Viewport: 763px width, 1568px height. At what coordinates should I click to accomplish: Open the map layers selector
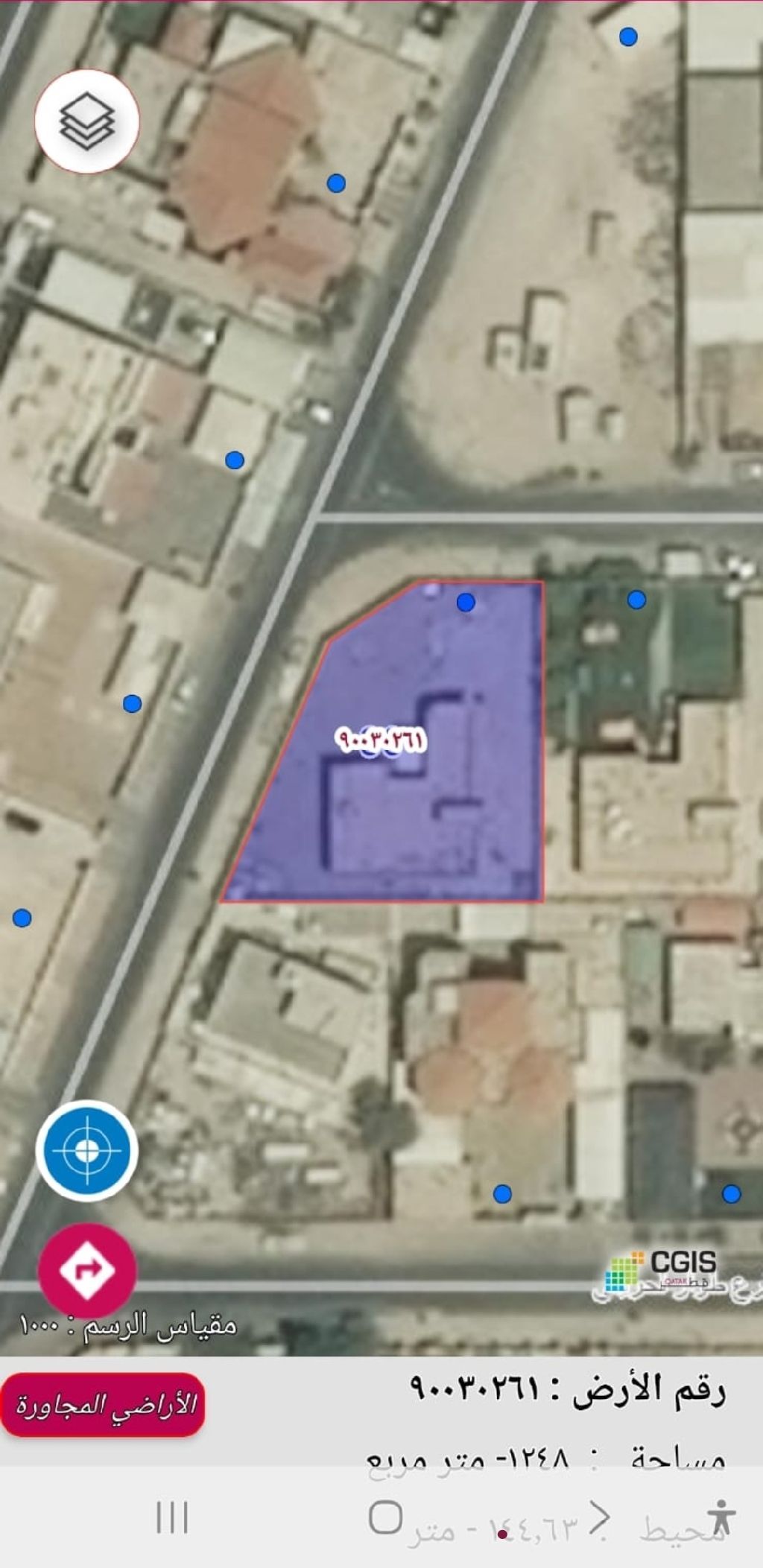click(x=87, y=121)
